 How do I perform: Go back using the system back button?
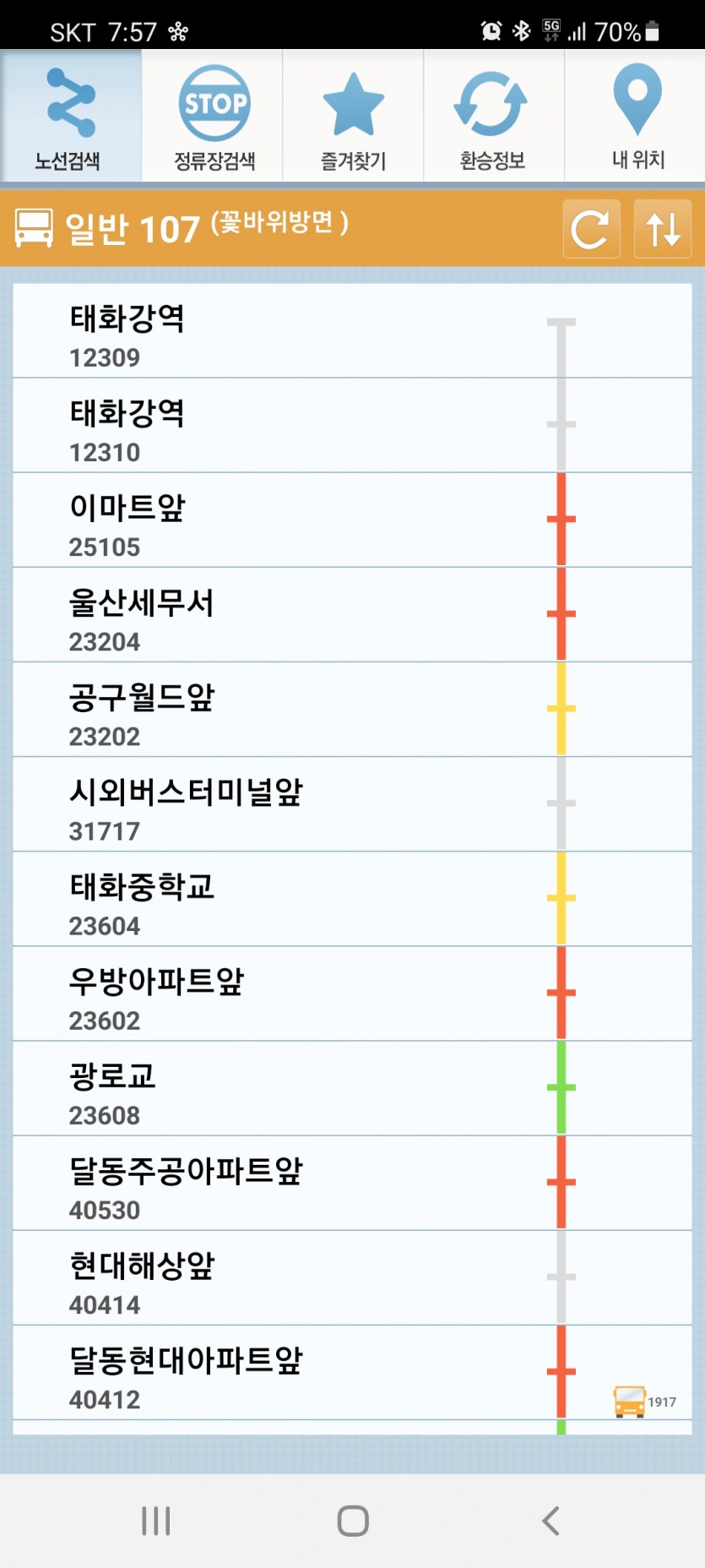pyautogui.click(x=550, y=1521)
